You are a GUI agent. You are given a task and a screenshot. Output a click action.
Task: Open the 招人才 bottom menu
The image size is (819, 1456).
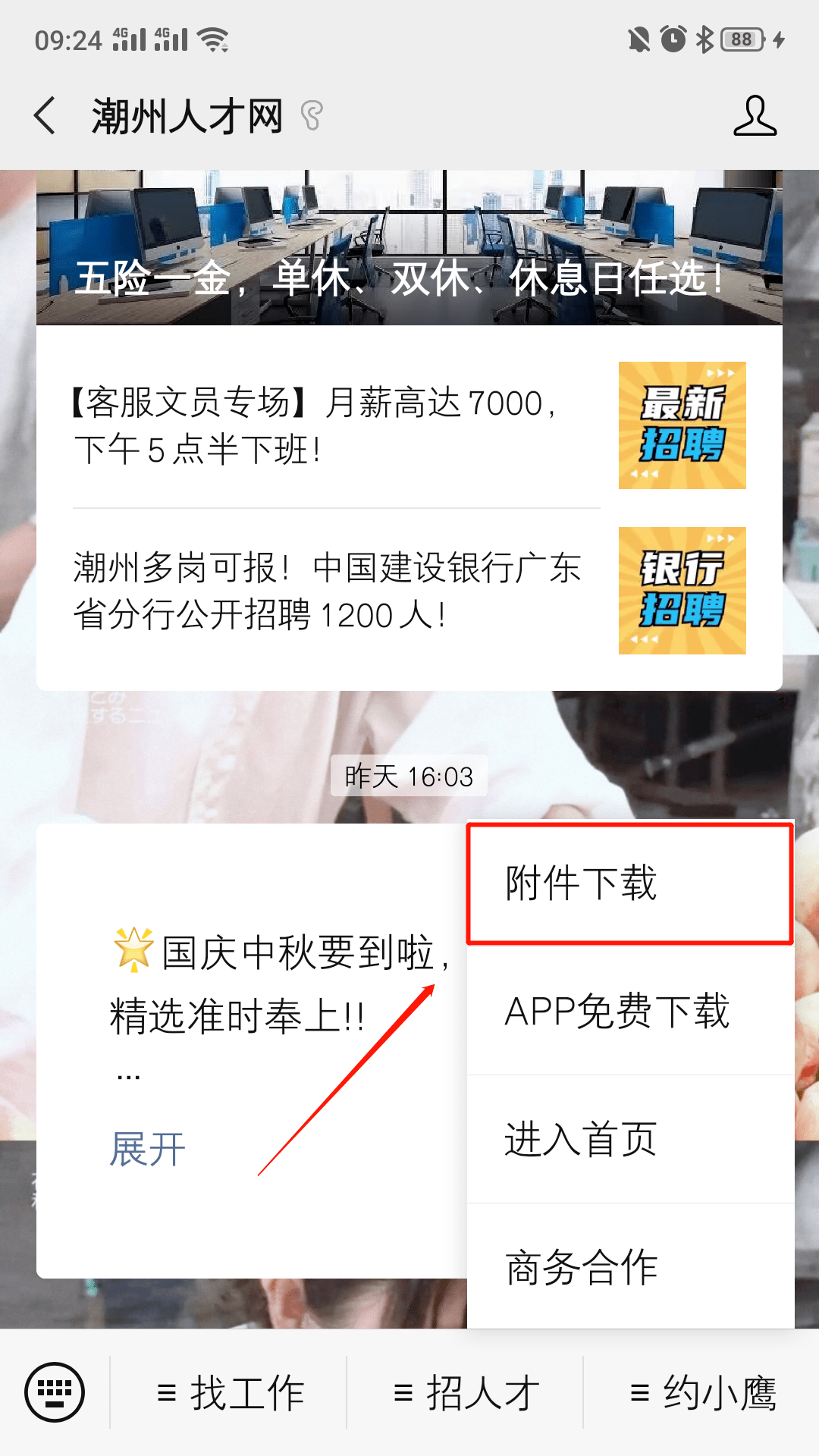tap(466, 1393)
